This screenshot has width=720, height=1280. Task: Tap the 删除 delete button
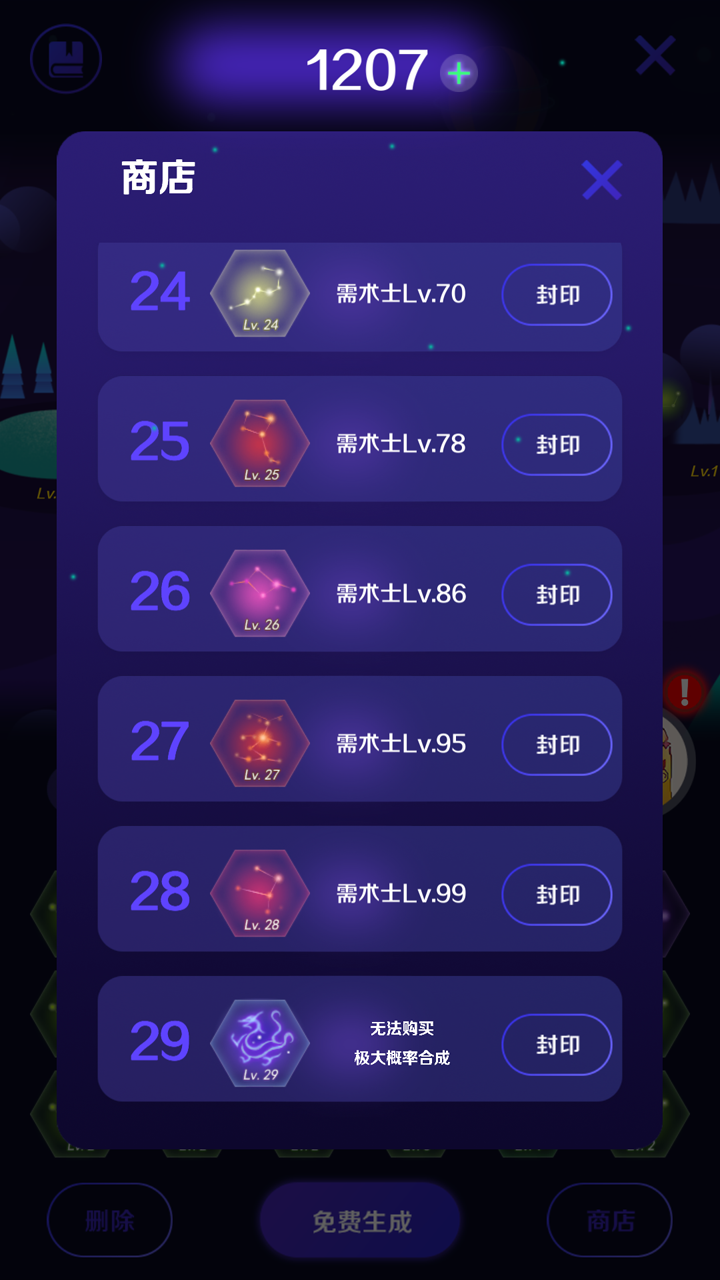pyautogui.click(x=110, y=1220)
